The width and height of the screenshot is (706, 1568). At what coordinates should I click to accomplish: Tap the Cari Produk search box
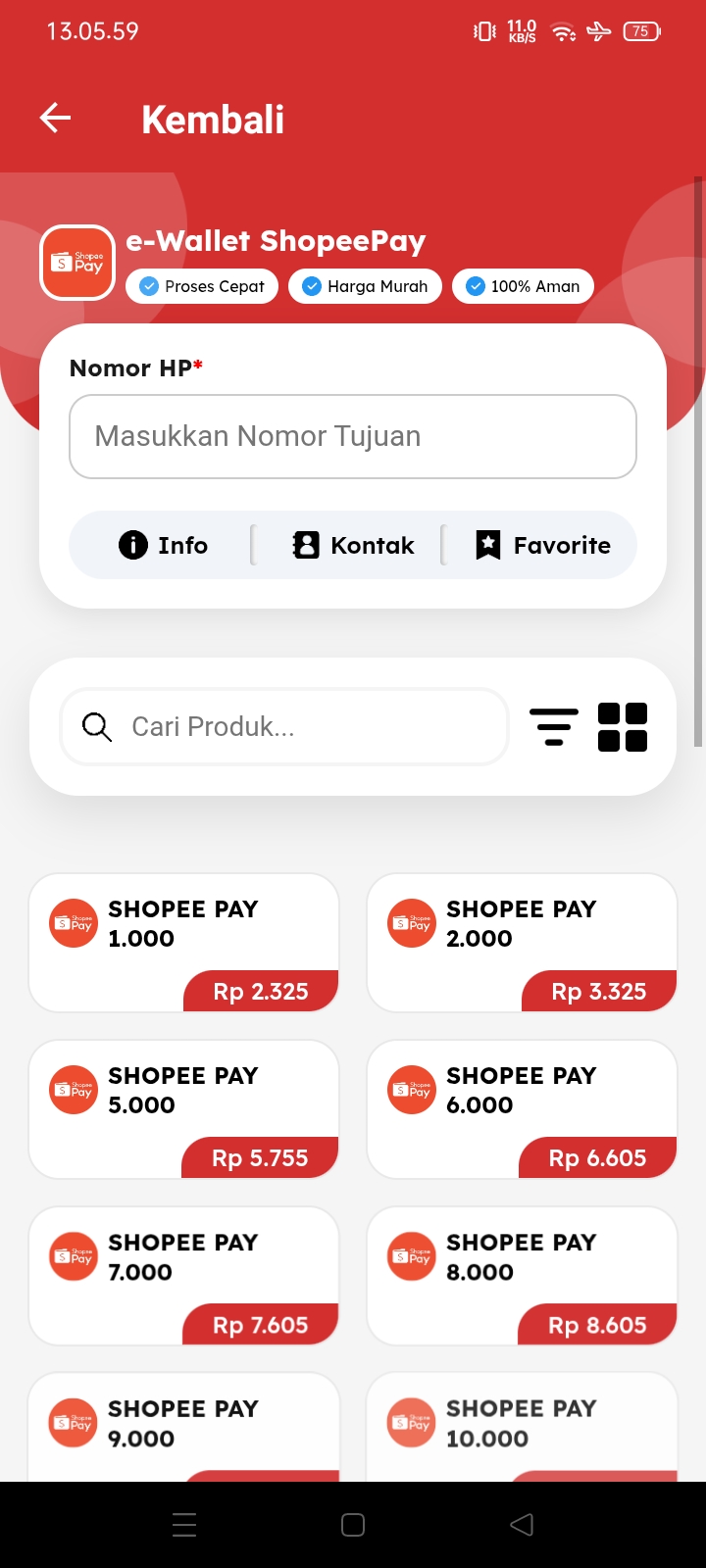click(284, 726)
